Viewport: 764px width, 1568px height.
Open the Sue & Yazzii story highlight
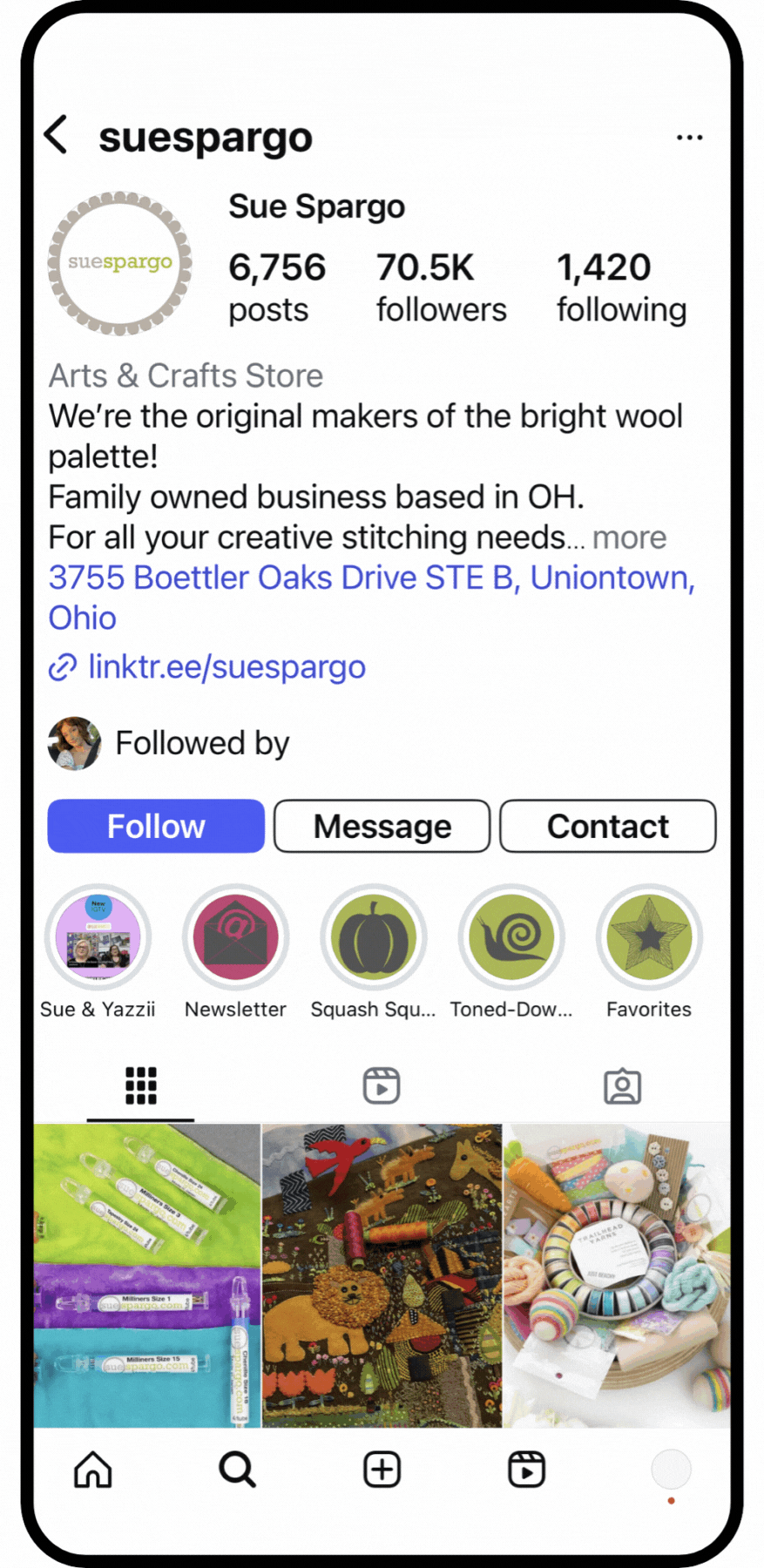[98, 937]
